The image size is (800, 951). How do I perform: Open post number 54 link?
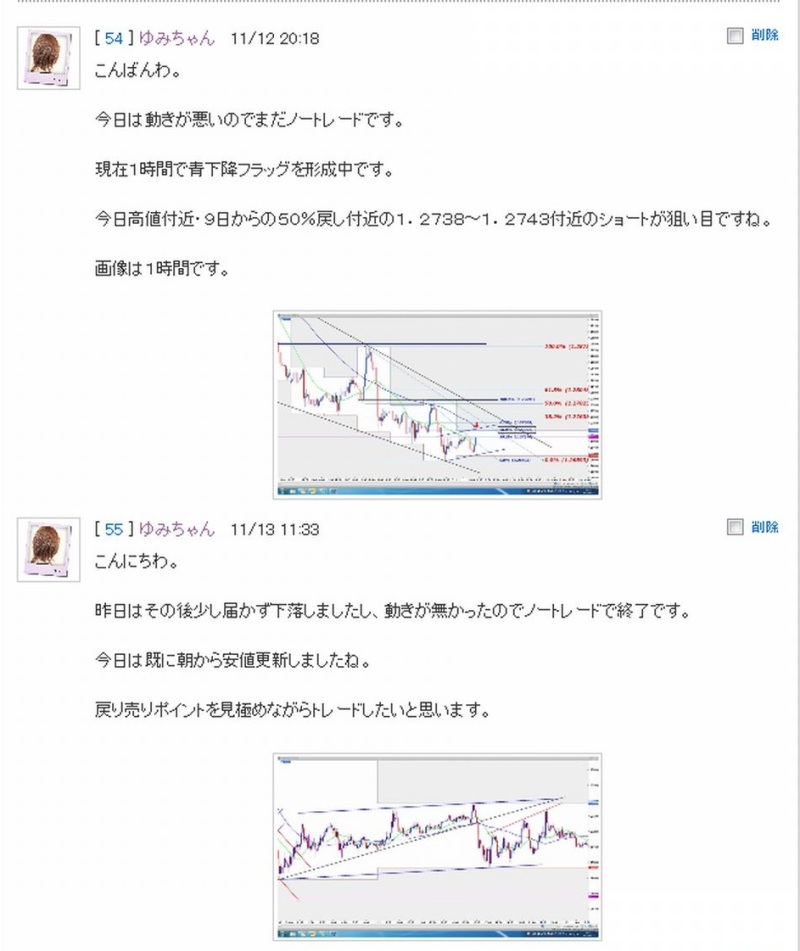(x=113, y=39)
